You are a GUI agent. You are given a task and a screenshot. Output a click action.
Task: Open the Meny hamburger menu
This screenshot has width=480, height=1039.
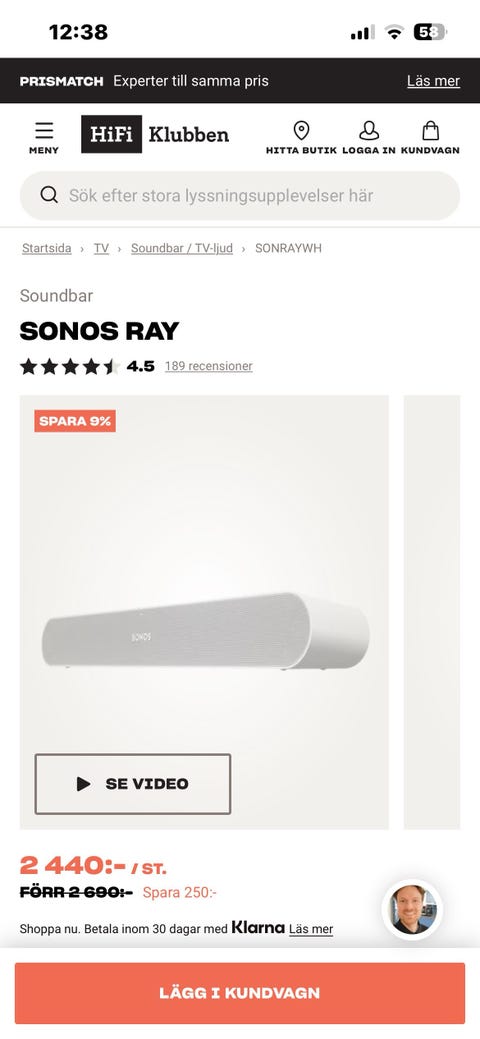44,137
